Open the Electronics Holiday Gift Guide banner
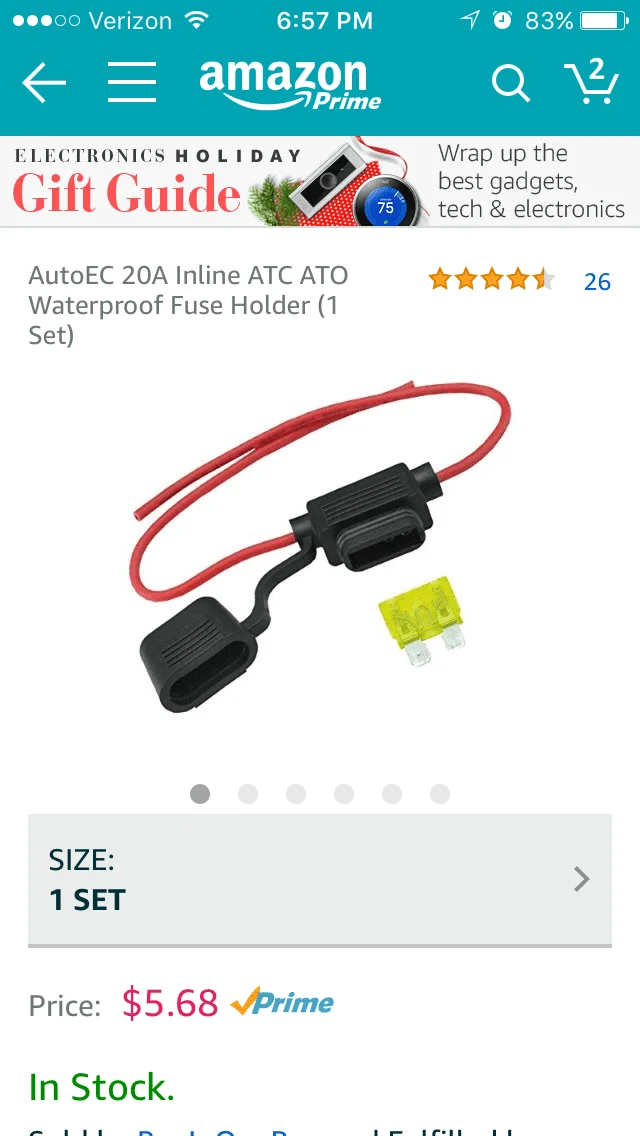 click(320, 182)
